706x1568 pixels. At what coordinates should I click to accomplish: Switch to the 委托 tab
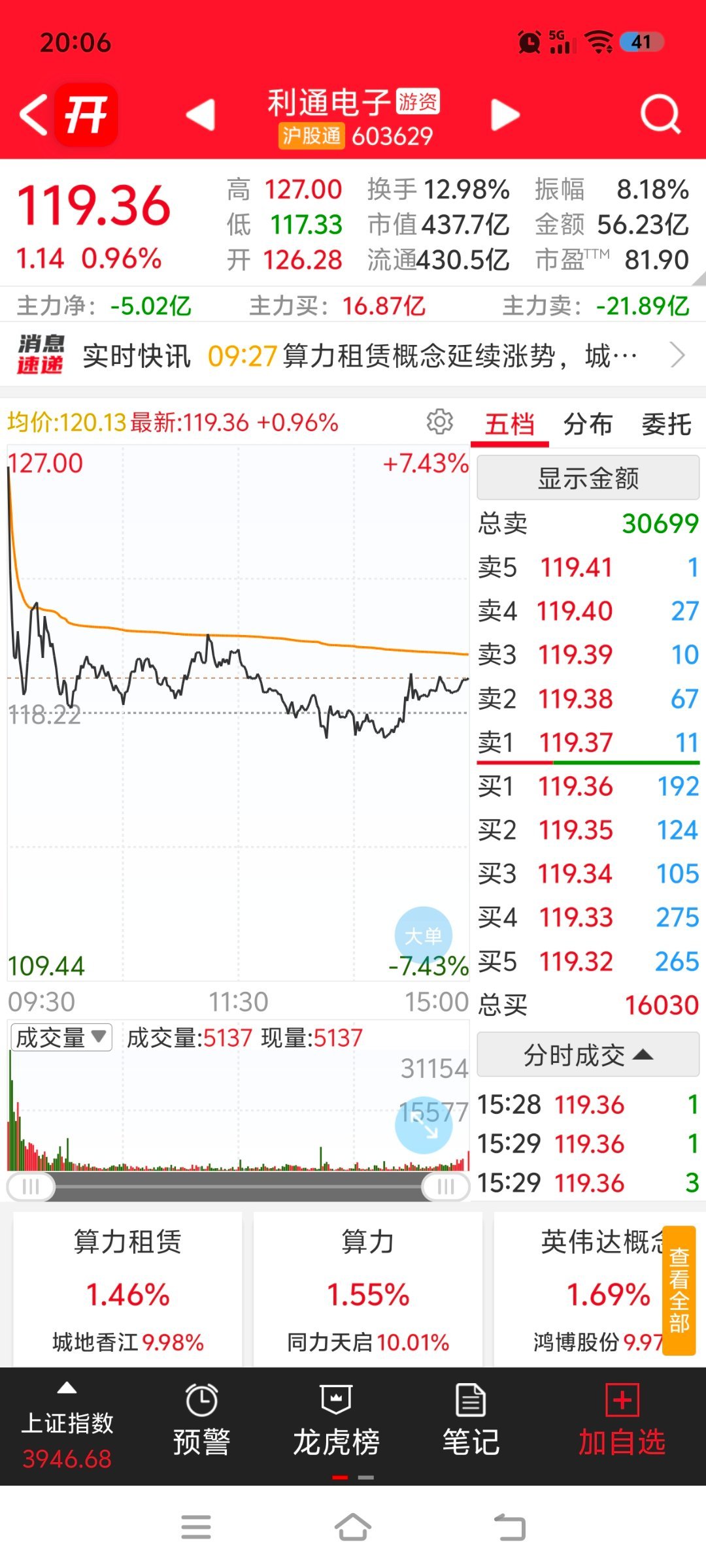(x=666, y=425)
